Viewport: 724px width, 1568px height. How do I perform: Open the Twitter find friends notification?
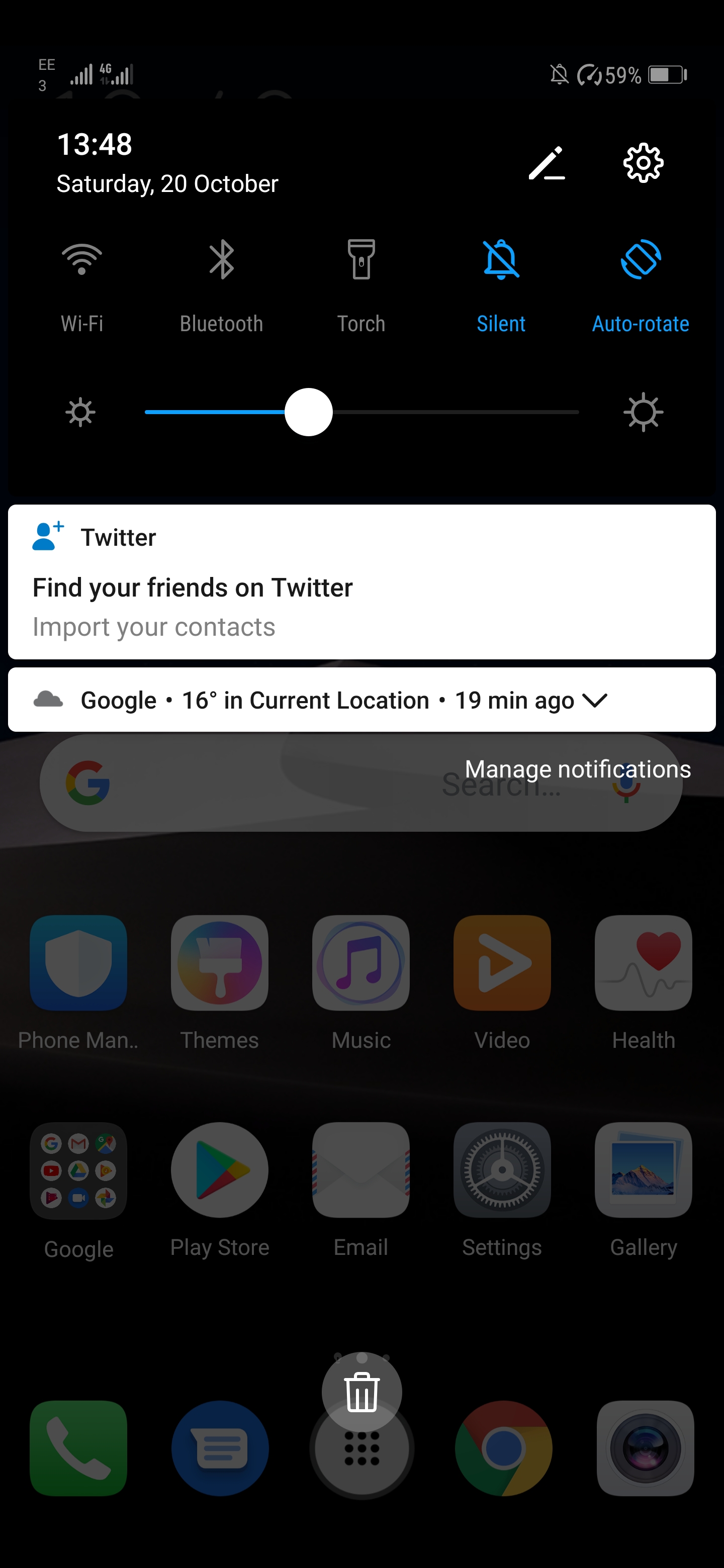[361, 582]
